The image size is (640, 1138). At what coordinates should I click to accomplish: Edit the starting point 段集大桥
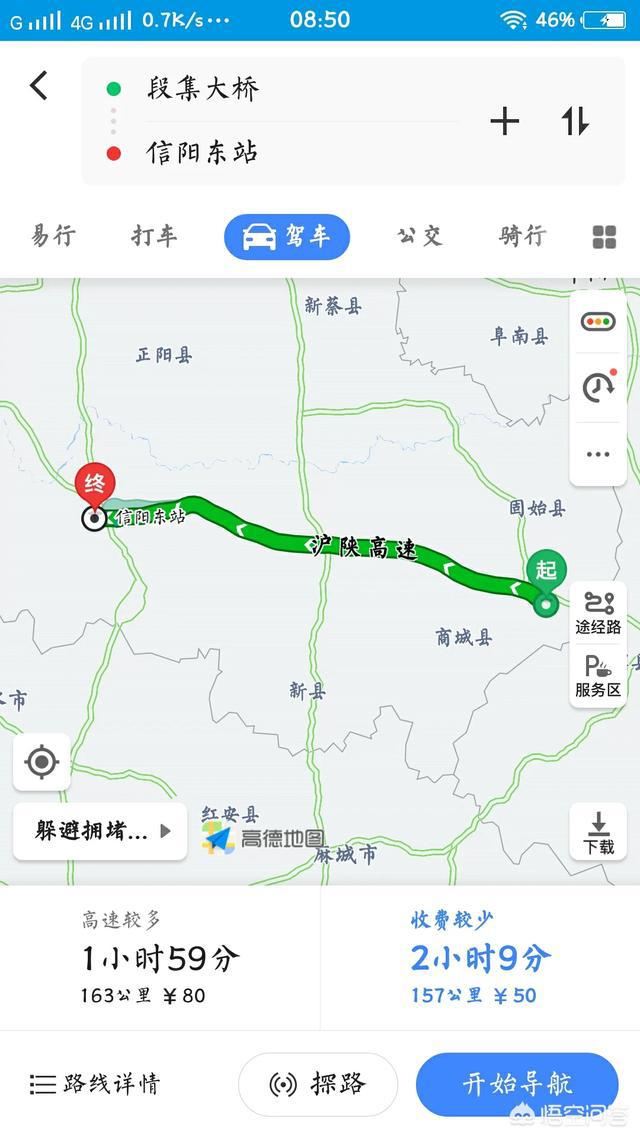click(202, 89)
